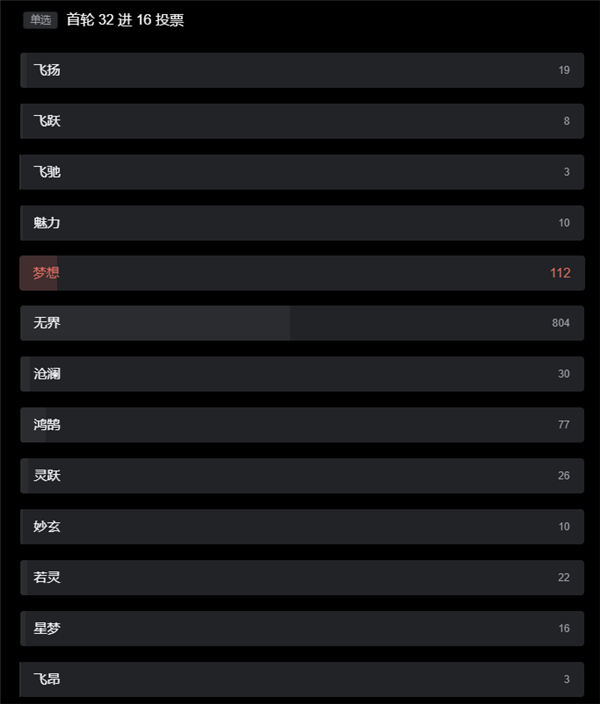Pick 无界 with 804 votes
This screenshot has height=704, width=600.
(300, 323)
